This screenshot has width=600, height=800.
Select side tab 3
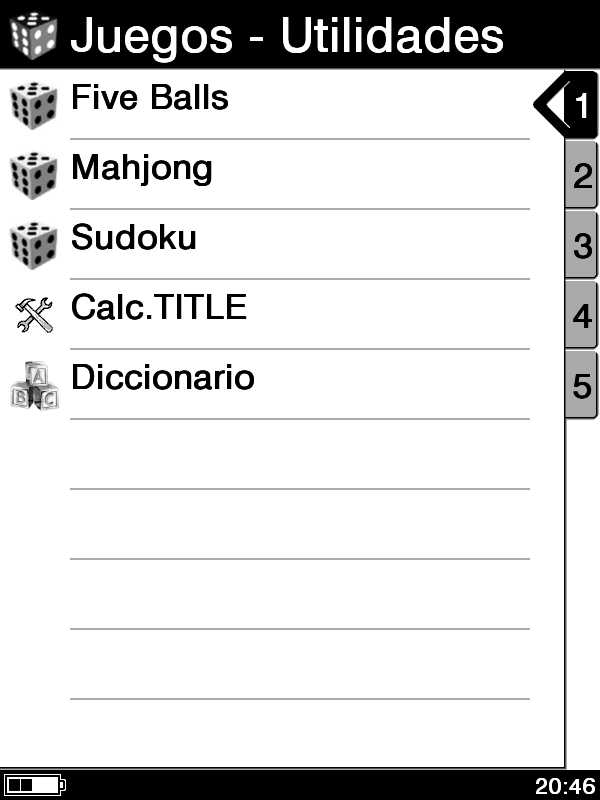click(582, 245)
